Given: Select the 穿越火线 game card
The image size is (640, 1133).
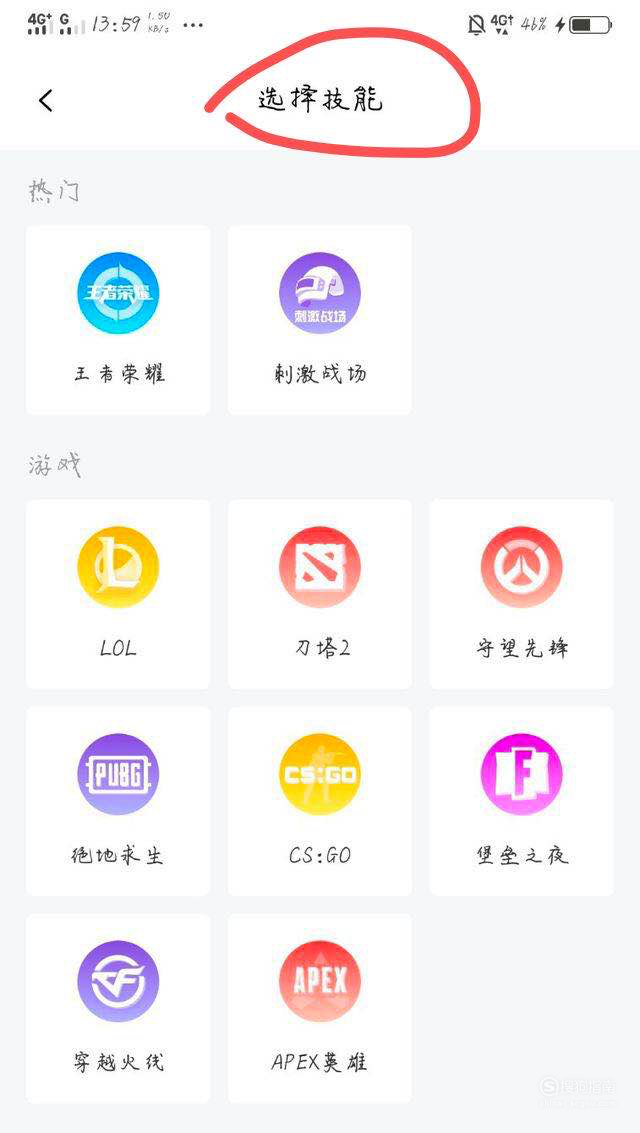Looking at the screenshot, I should [118, 1008].
